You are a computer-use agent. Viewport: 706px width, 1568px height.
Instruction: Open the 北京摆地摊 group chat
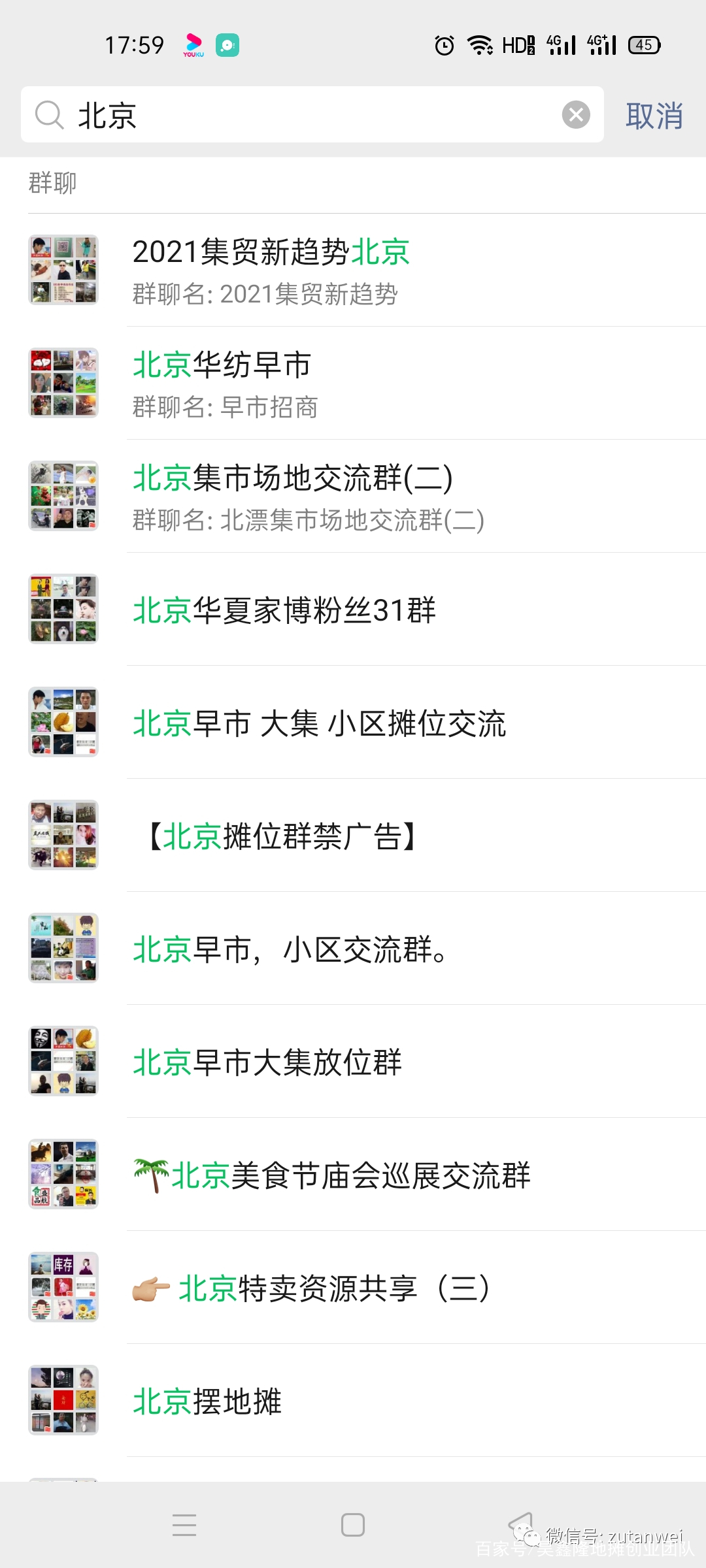366,1401
